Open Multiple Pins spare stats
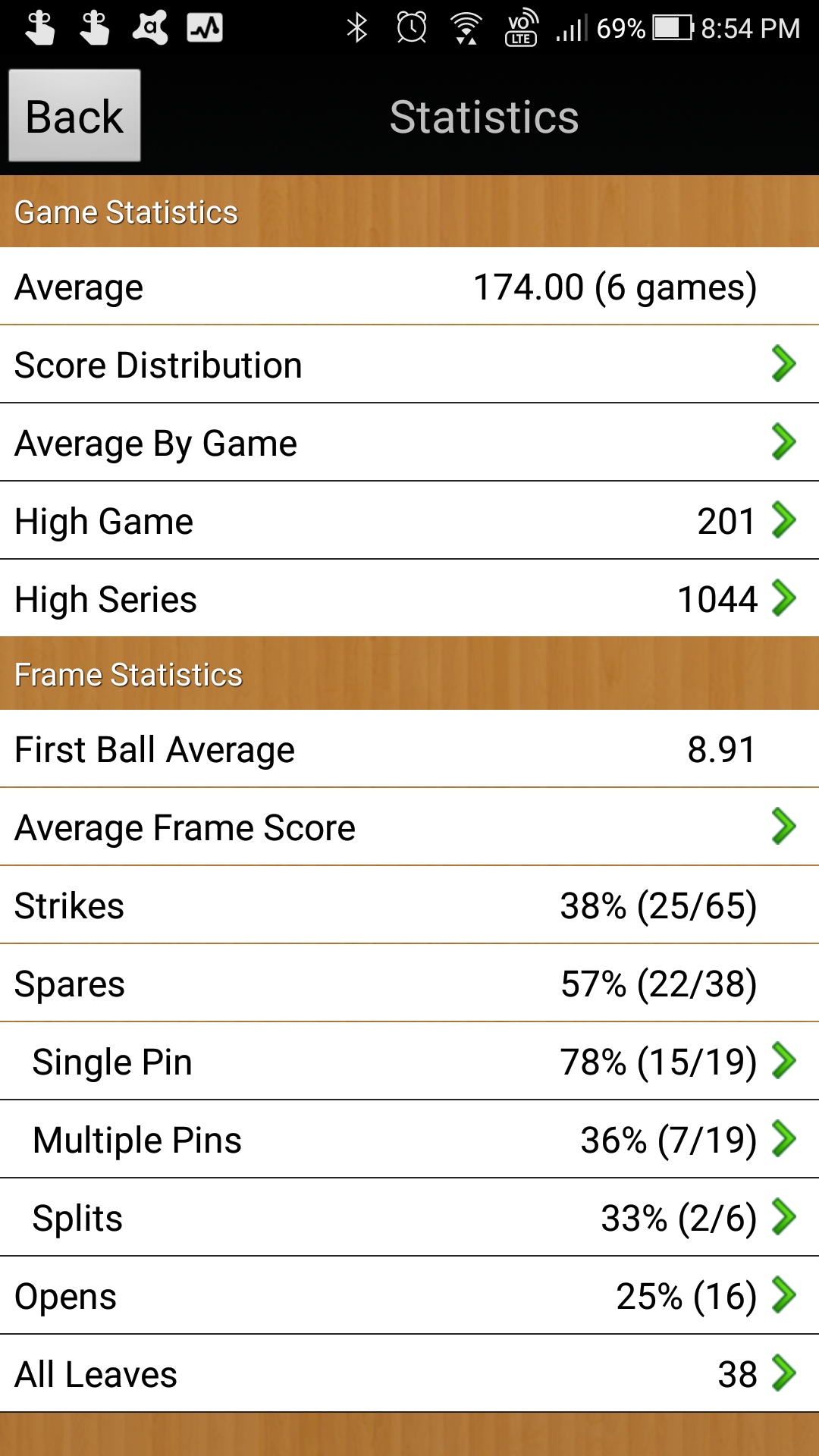The width and height of the screenshot is (819, 1456). tap(409, 1139)
